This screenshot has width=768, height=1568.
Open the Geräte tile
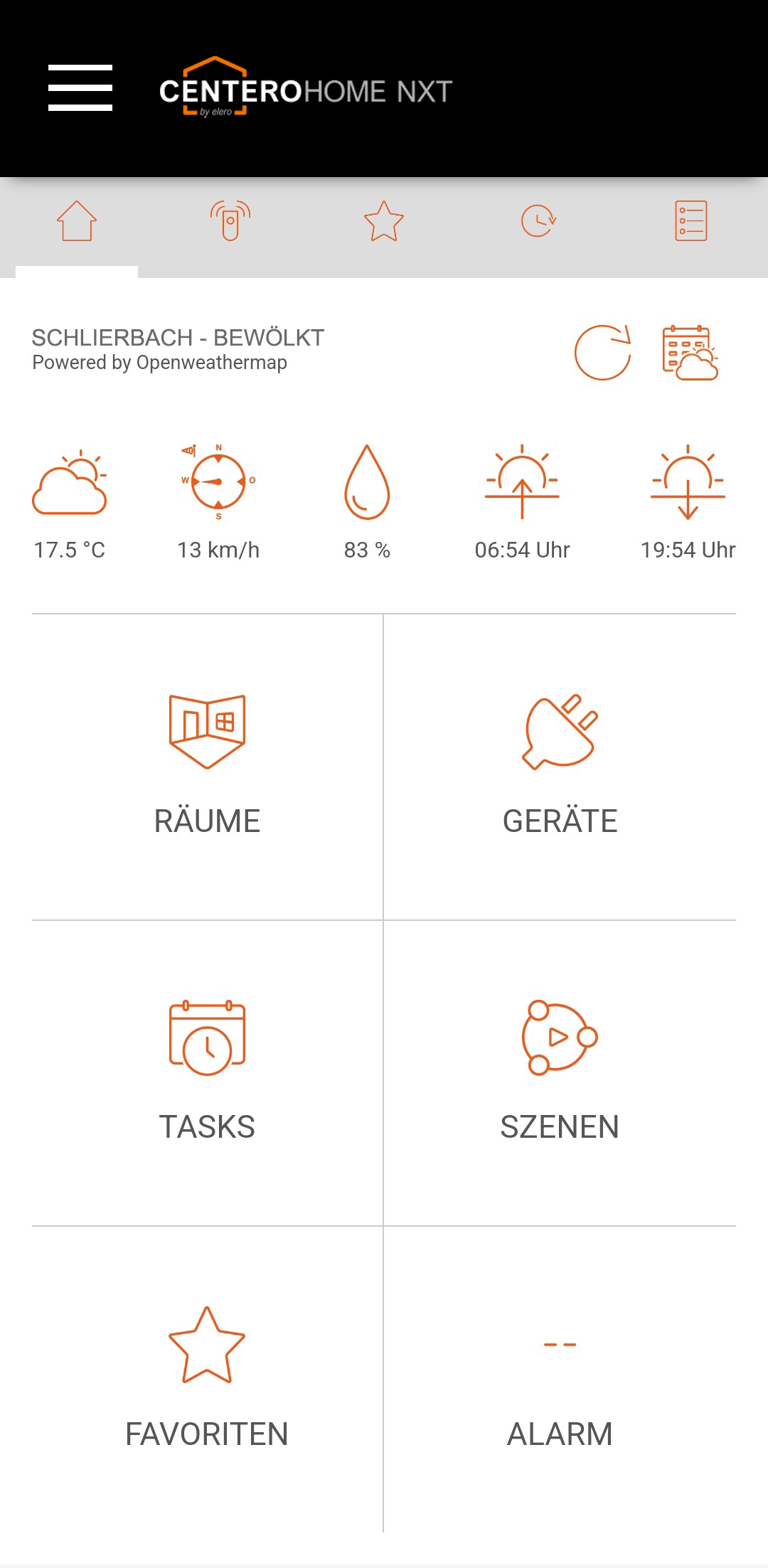[x=560, y=767]
